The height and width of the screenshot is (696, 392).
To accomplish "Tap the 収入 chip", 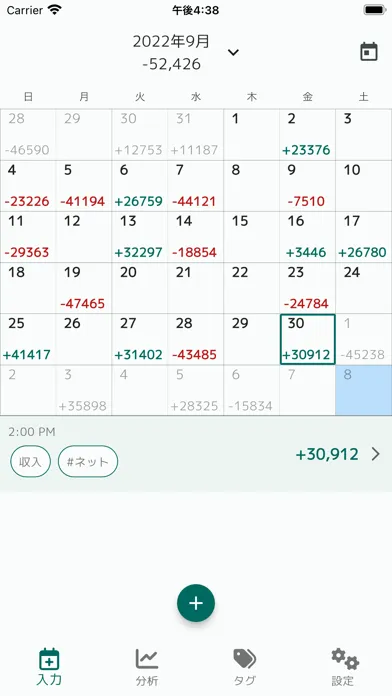I will click(x=30, y=462).
